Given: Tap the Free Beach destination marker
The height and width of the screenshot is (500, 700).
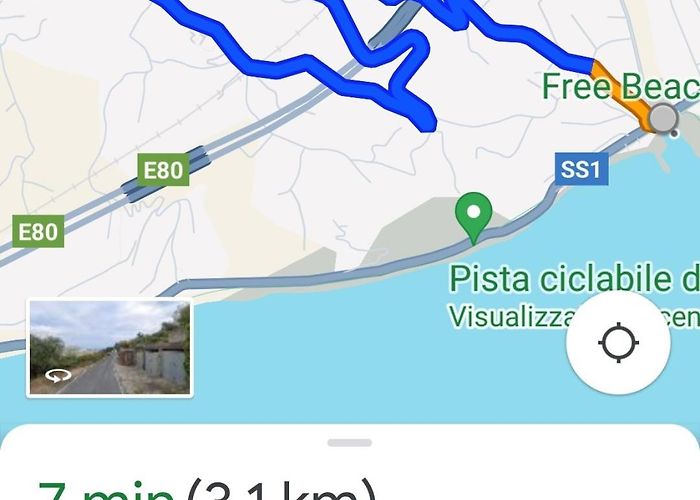Looking at the screenshot, I should (x=662, y=120).
